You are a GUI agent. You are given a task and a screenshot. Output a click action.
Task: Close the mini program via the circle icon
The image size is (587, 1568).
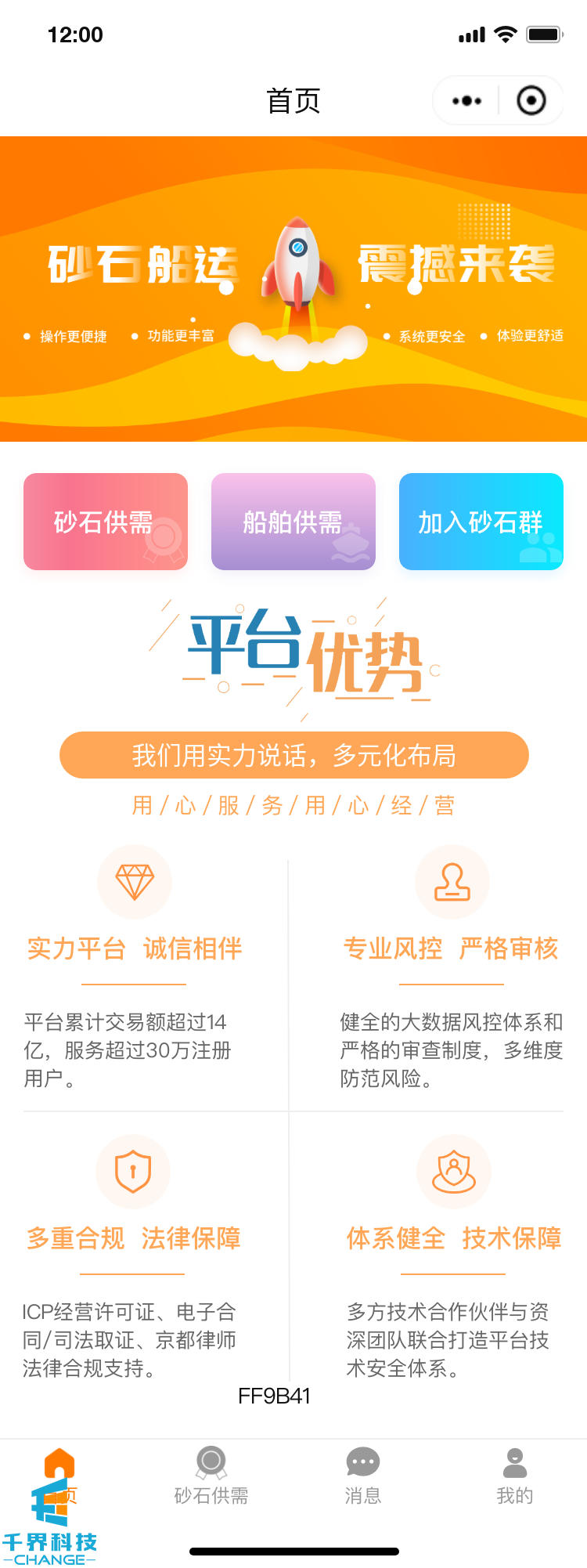531,100
